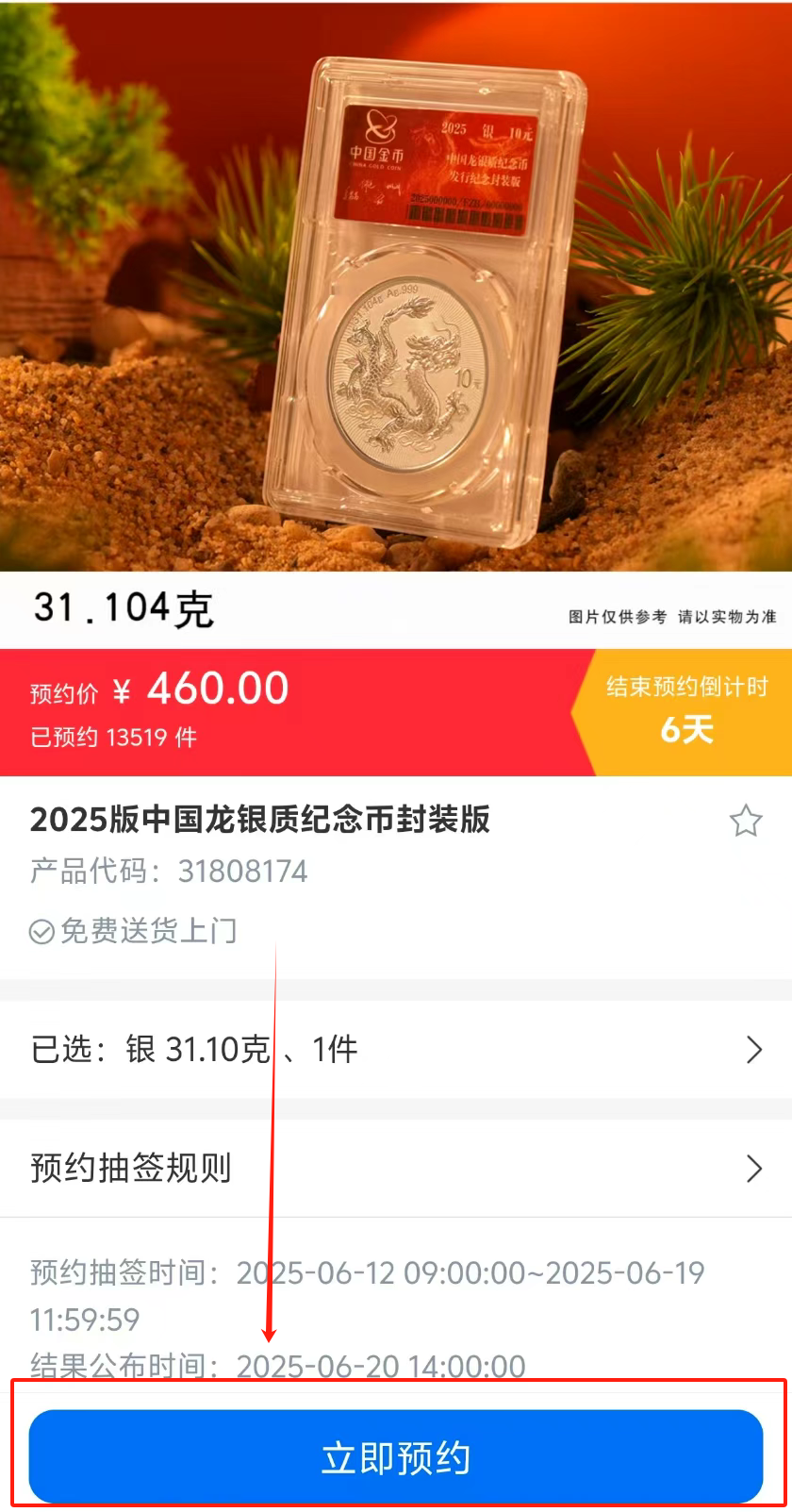Tap the 立即预约 button
The image size is (792, 1512).
pos(396,1456)
